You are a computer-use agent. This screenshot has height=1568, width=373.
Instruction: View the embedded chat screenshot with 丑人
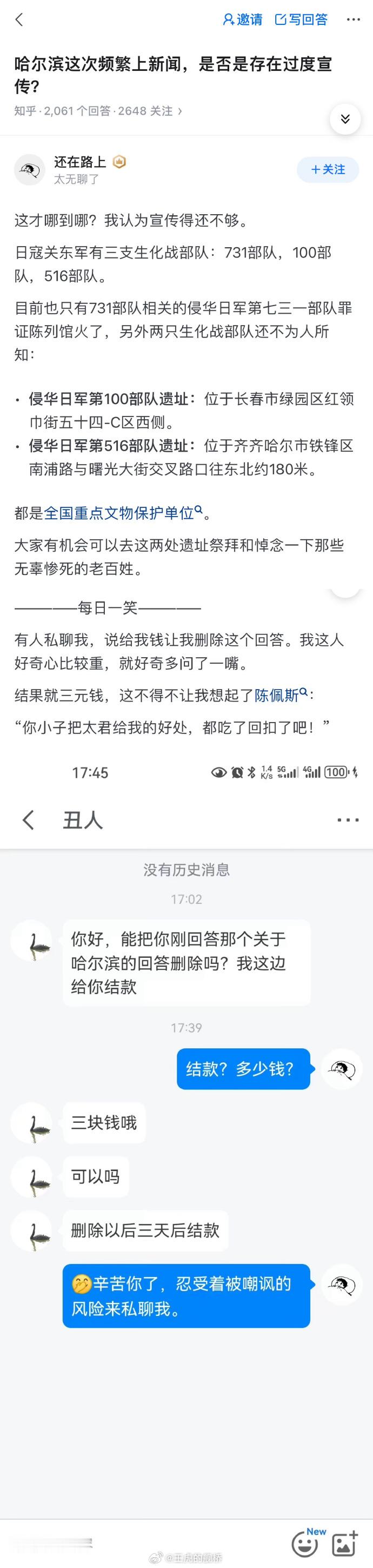click(x=186, y=1096)
